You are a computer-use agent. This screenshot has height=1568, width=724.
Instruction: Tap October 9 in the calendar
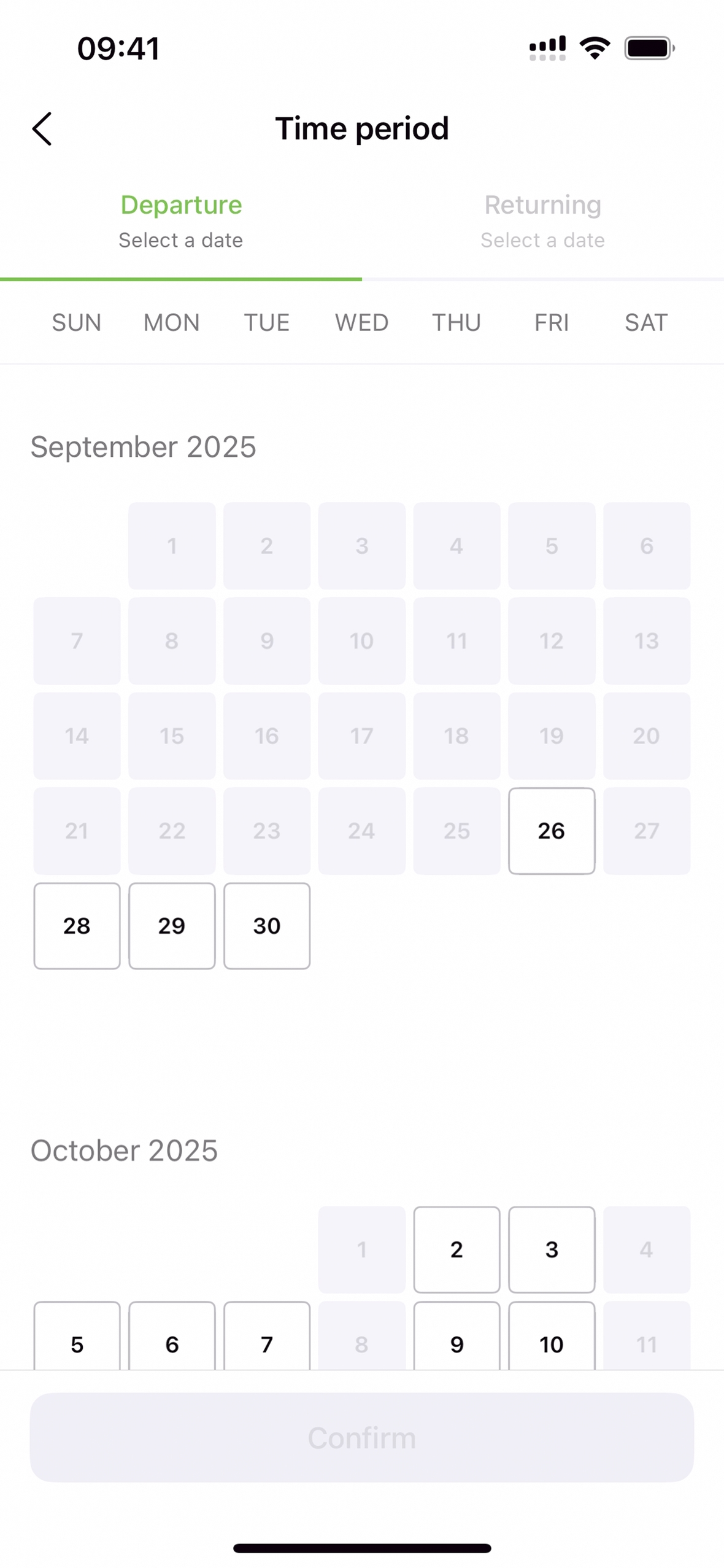pos(456,1338)
